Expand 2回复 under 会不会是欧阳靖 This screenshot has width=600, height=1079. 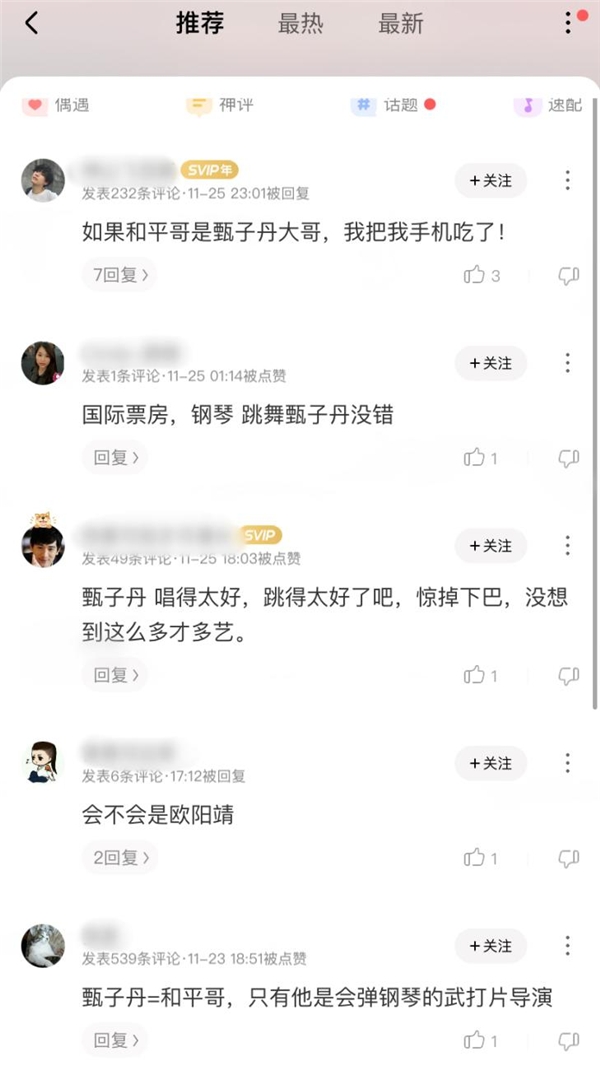120,857
